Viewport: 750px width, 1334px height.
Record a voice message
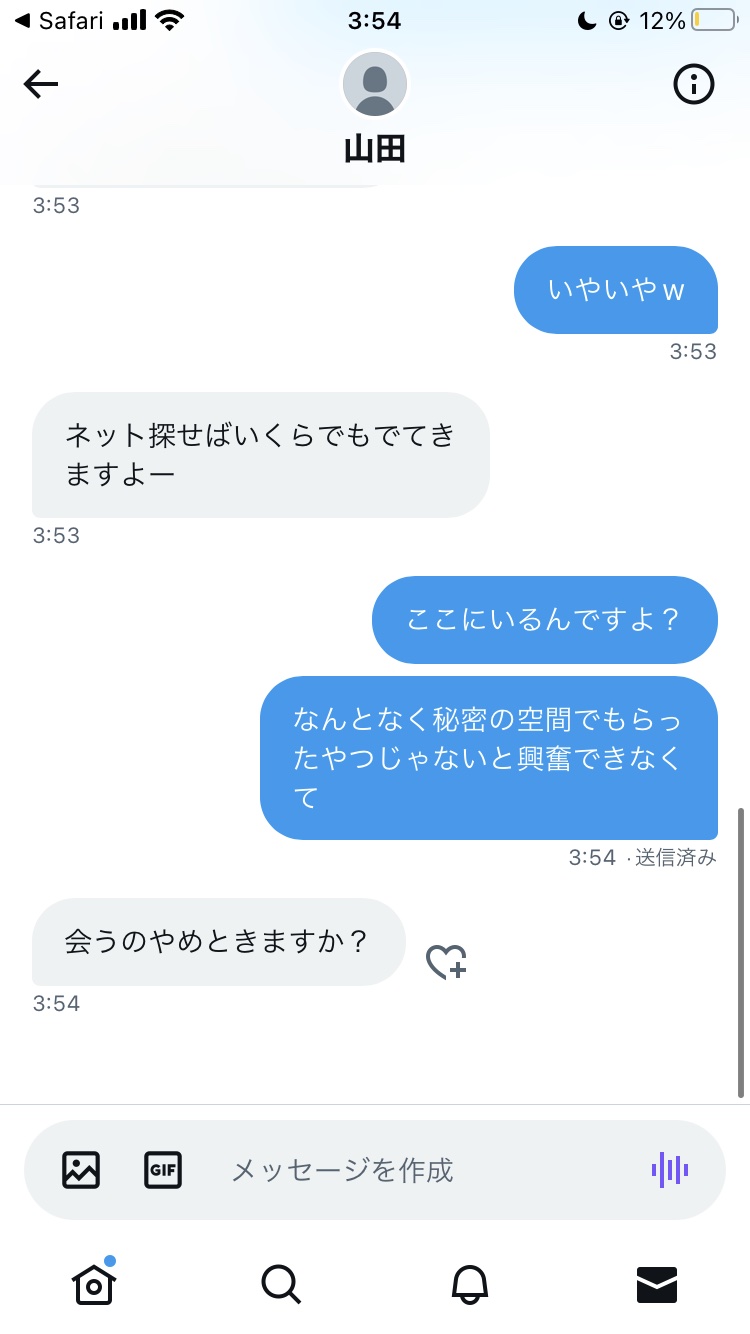click(670, 1169)
